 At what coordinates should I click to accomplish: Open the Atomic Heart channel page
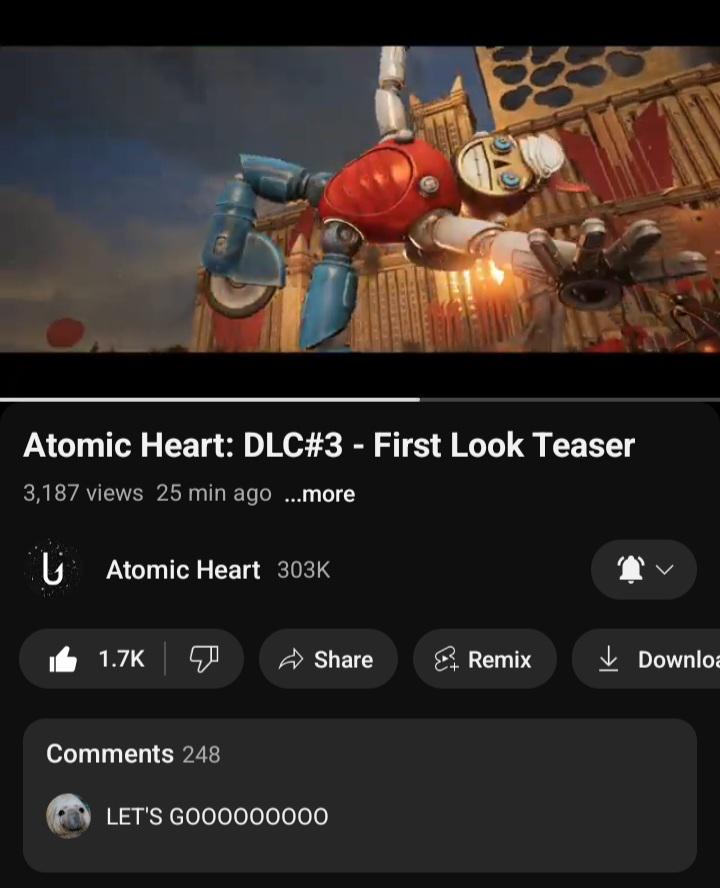(182, 570)
